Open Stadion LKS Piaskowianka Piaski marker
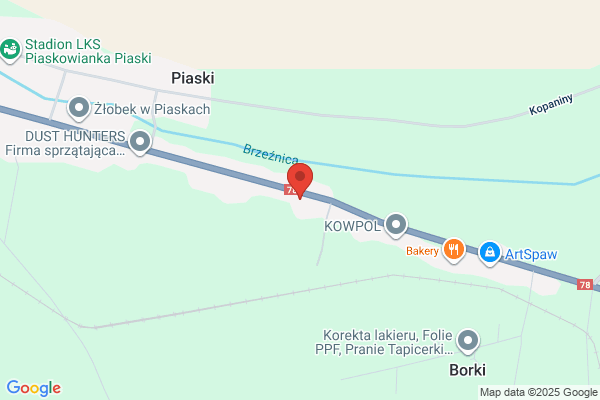 [10, 50]
